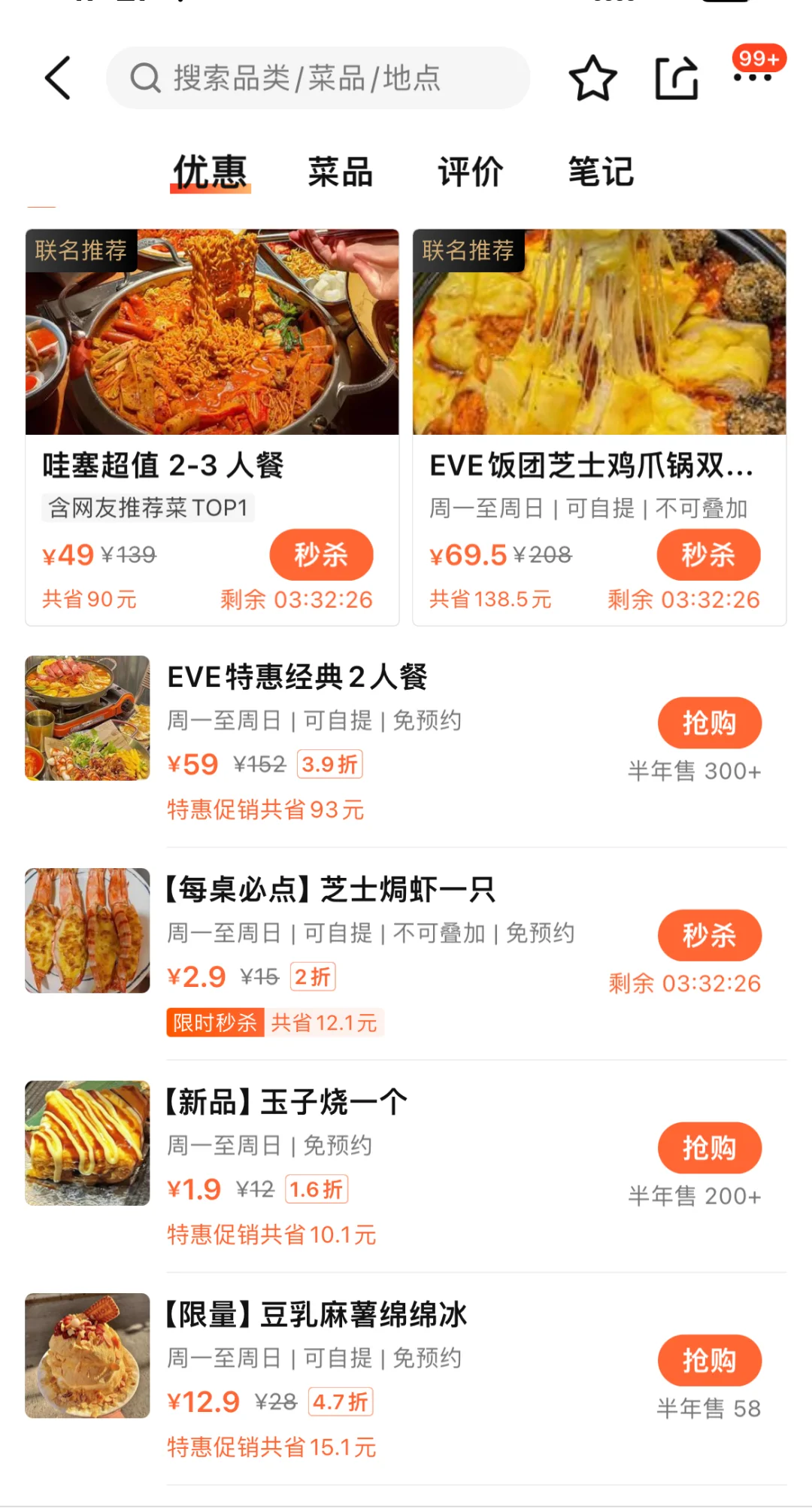This screenshot has height=1512, width=812.
Task: Select the 优惠 tab
Action: coord(211,172)
